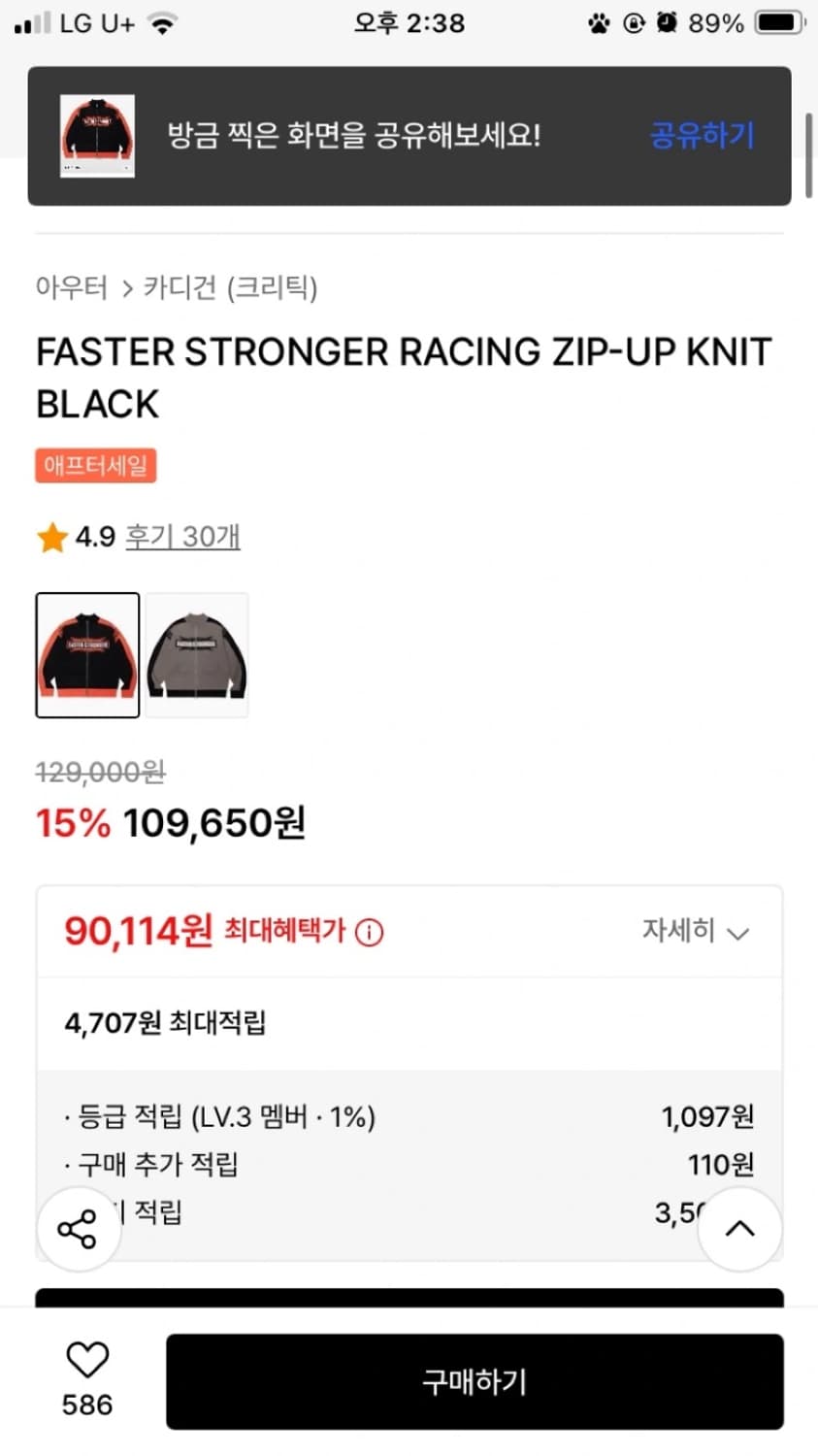Tap the alarm clock icon in status bar
Screen dimensions: 818x1456
click(668, 21)
